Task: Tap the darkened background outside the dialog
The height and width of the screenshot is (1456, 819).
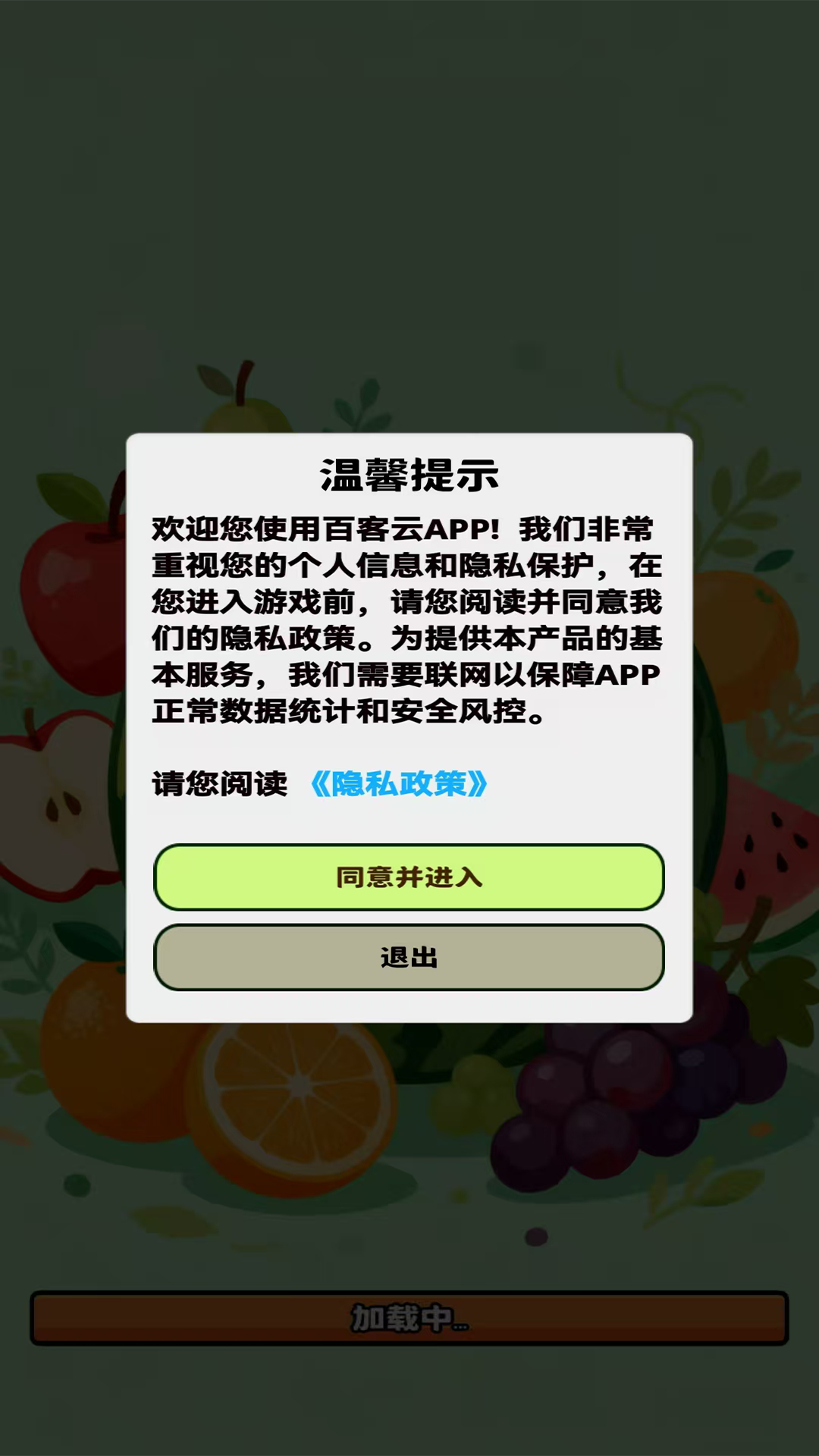Action: point(409,190)
